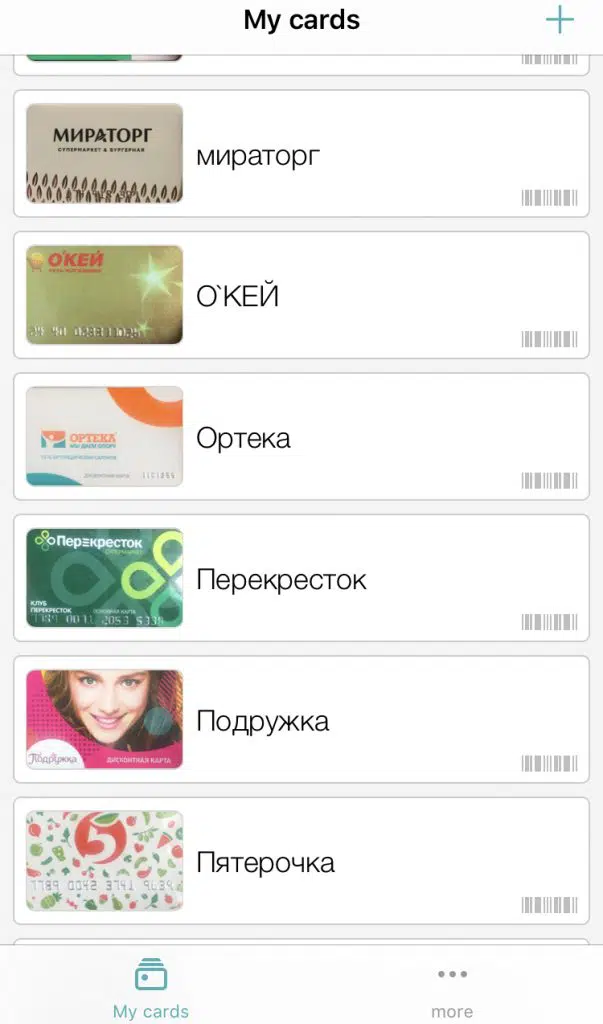Switch to the My cards tab

coord(151,988)
